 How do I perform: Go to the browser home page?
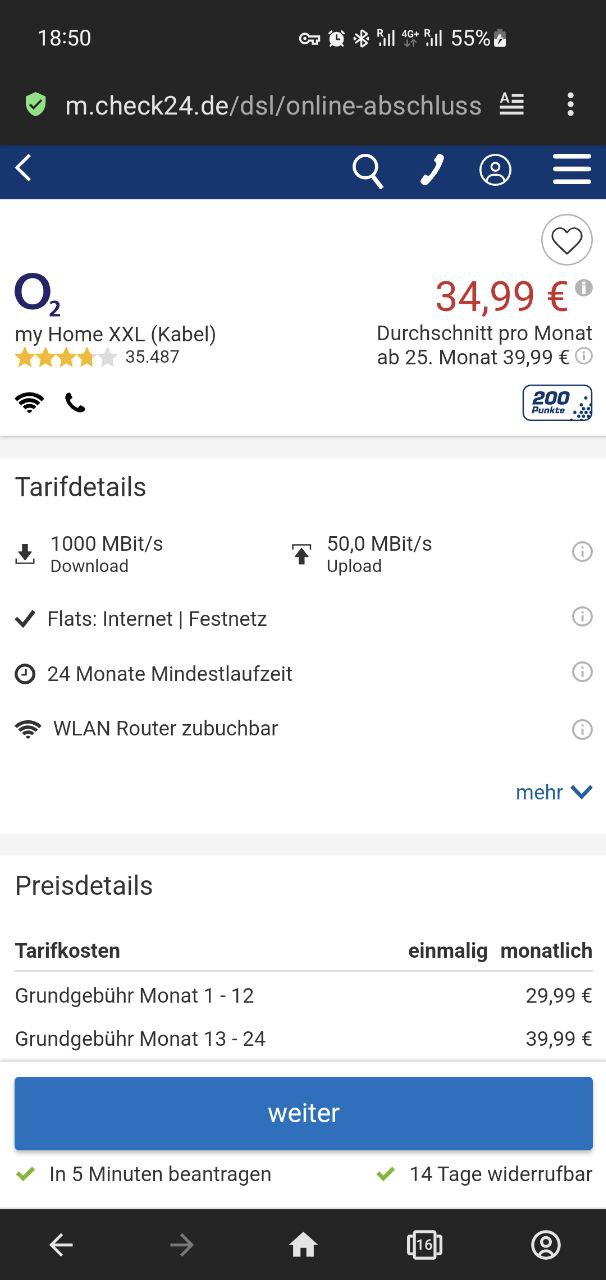click(303, 1245)
